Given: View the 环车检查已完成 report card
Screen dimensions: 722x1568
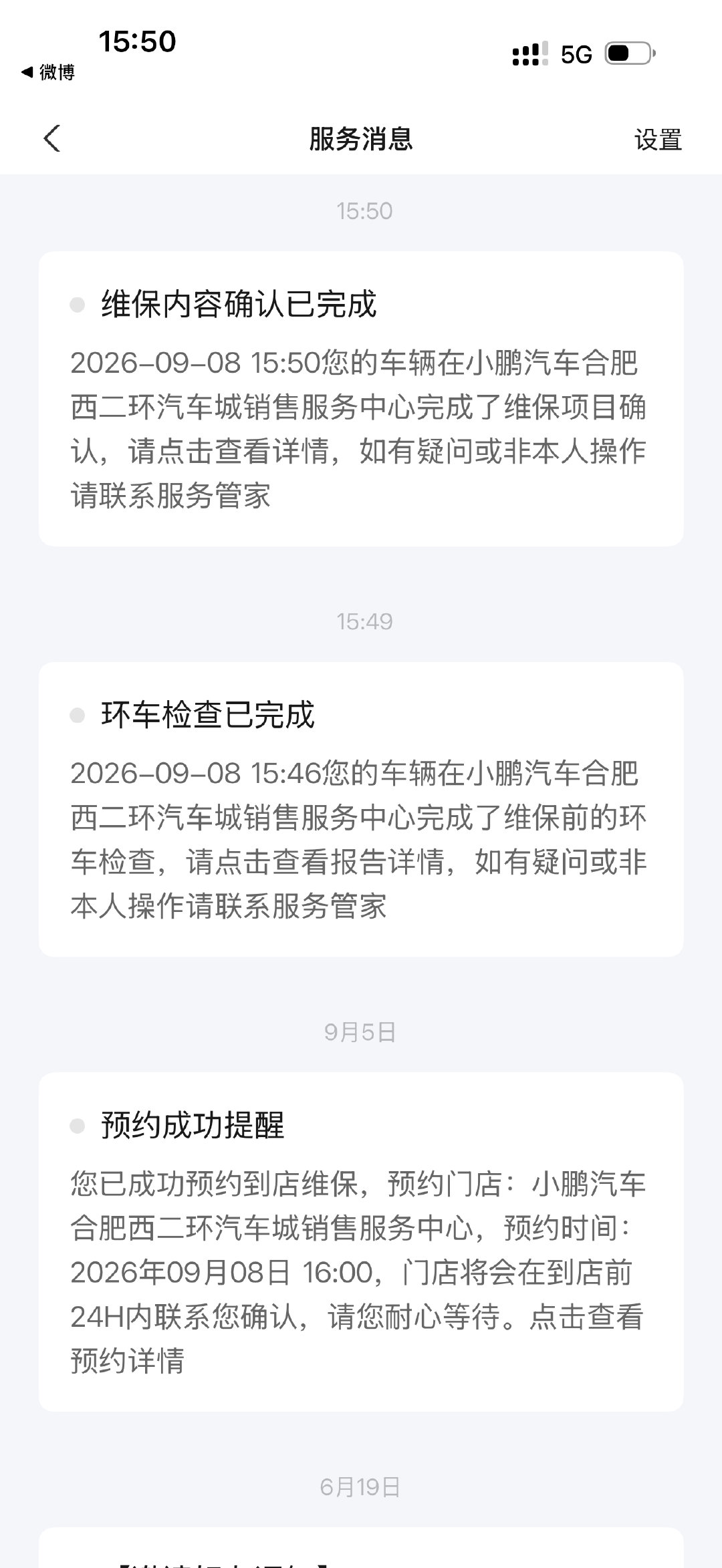Looking at the screenshot, I should click(361, 809).
